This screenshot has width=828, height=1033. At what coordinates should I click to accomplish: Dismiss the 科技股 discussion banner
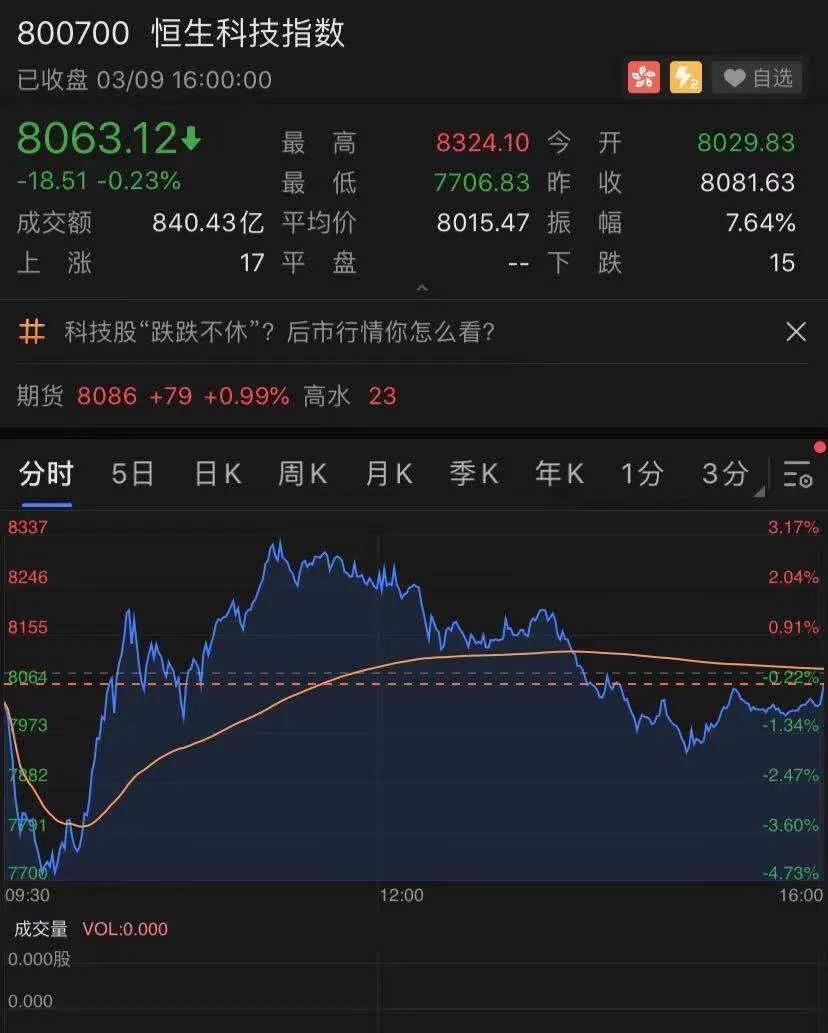[x=796, y=332]
